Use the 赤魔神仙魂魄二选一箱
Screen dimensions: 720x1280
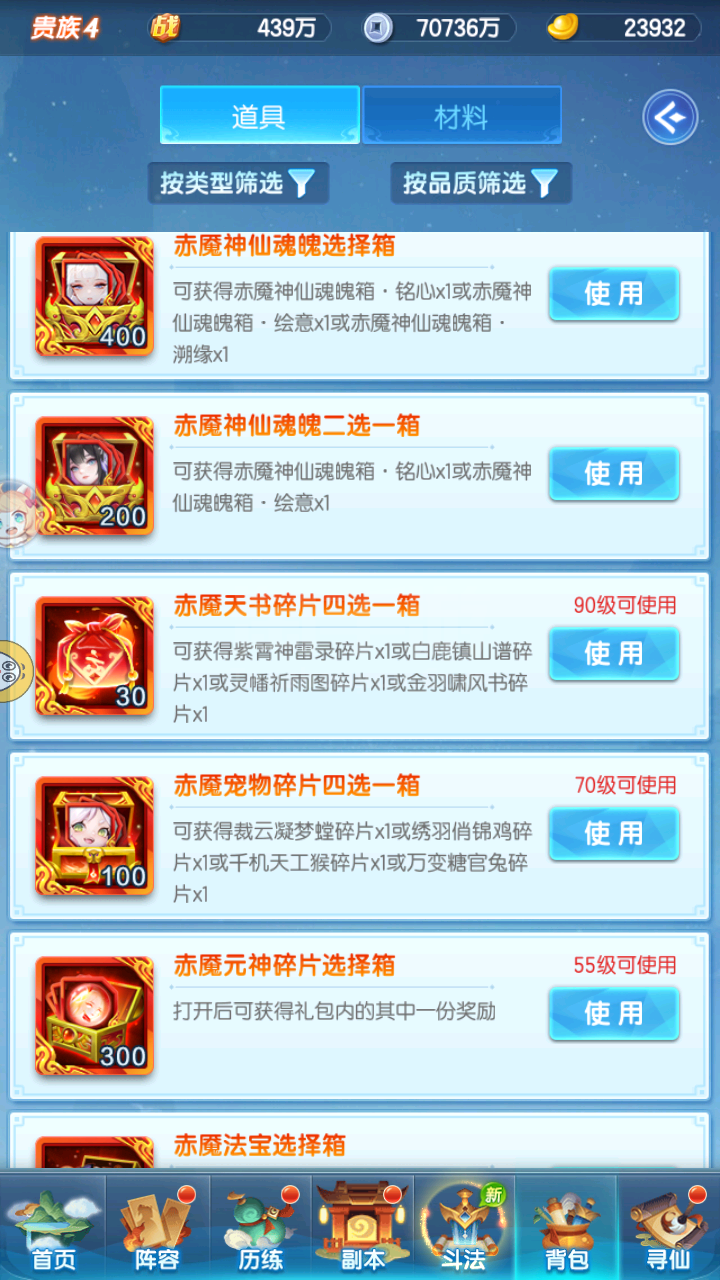(x=614, y=473)
